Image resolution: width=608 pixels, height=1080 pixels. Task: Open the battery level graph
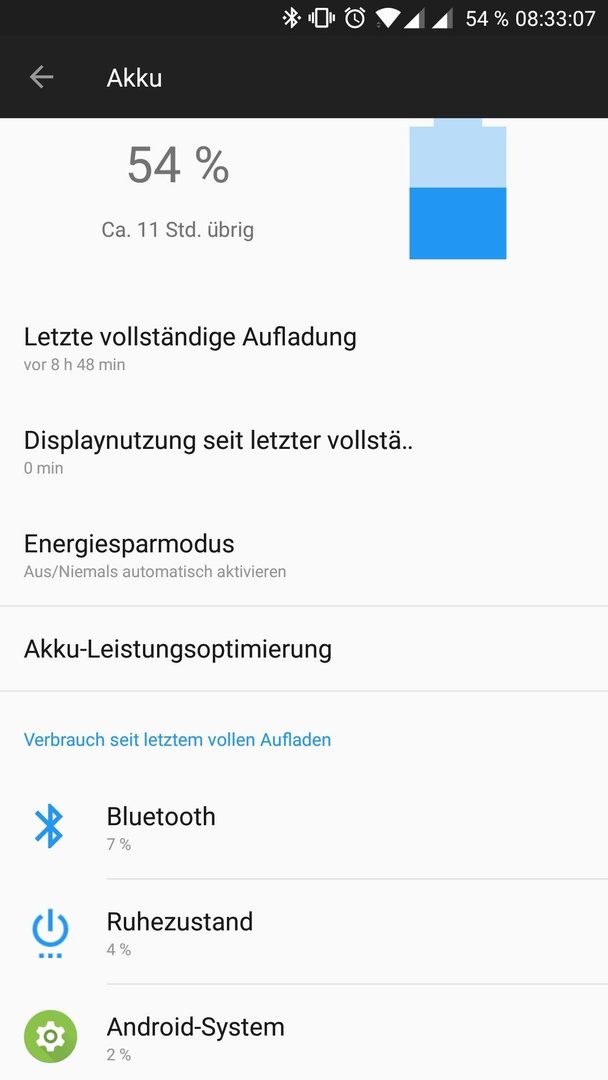click(457, 188)
